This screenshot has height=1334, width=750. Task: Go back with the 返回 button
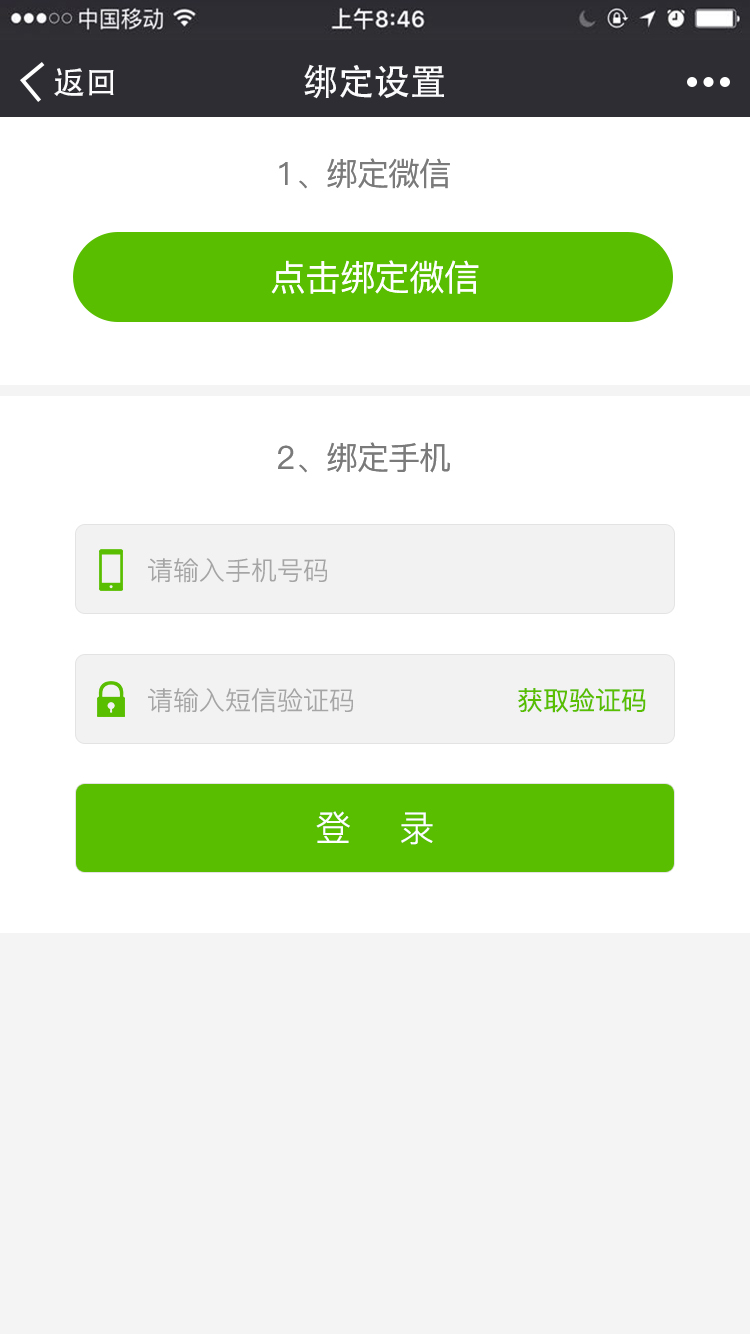click(x=67, y=82)
